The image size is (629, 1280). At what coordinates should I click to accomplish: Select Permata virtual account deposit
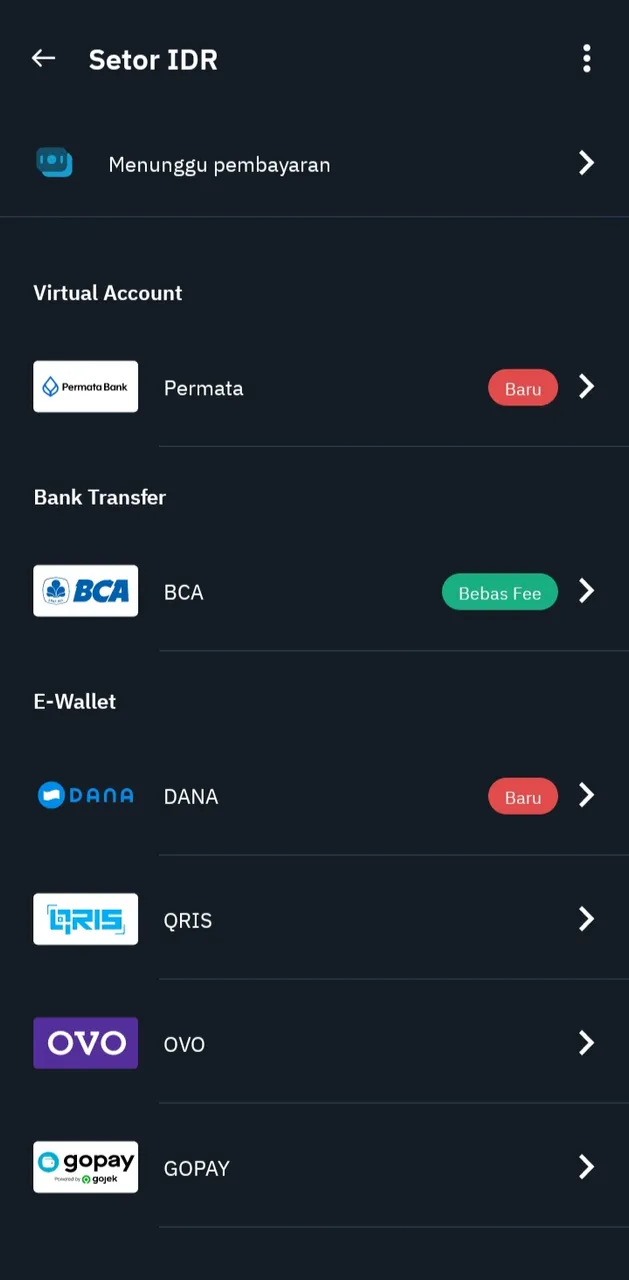point(314,387)
